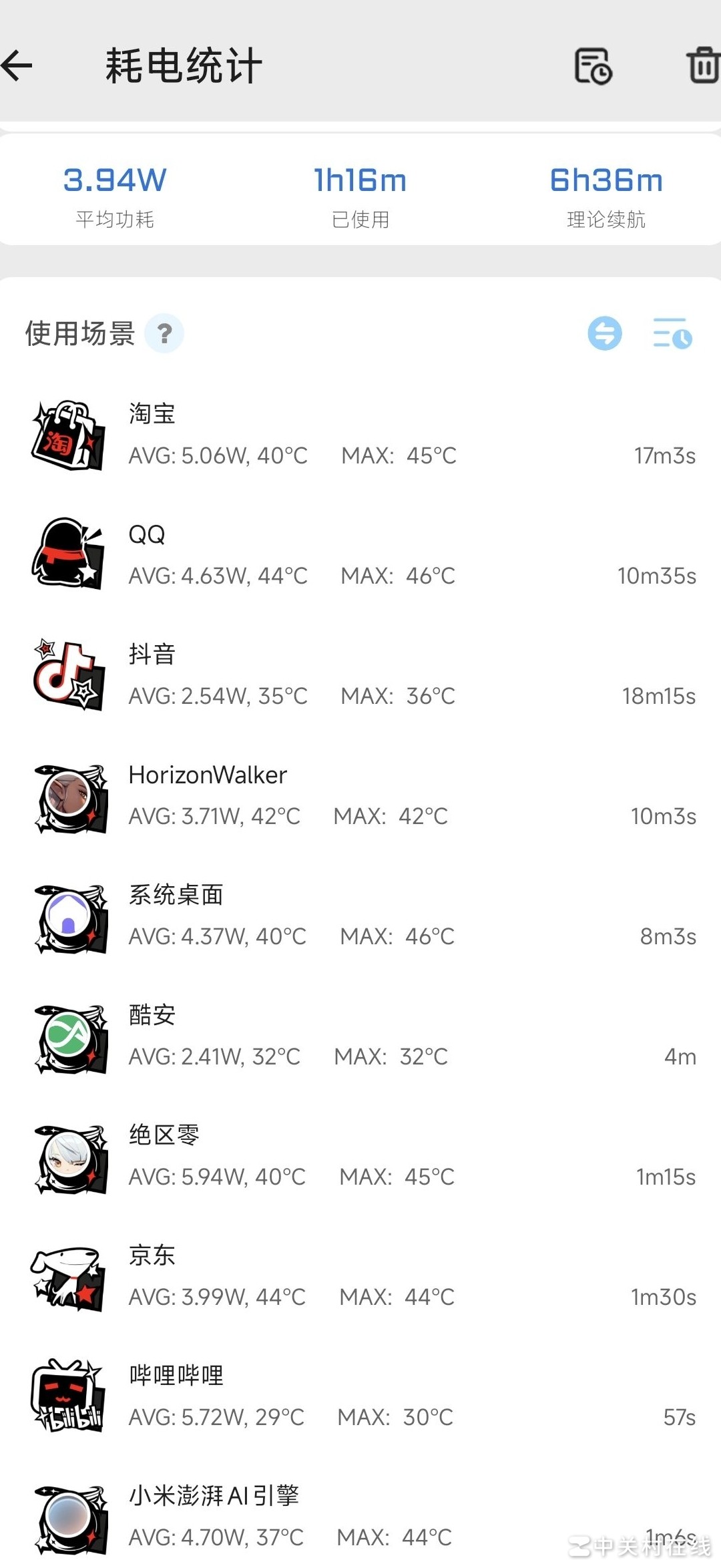The image size is (721, 1568).
Task: View 抖音 power consumption details
Action: click(360, 676)
